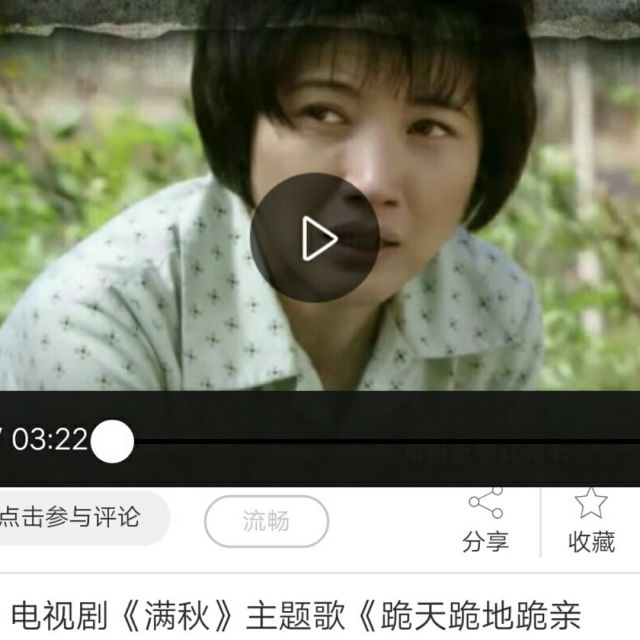Add the video to favorites 收藏
The height and width of the screenshot is (640, 640).
tap(591, 521)
